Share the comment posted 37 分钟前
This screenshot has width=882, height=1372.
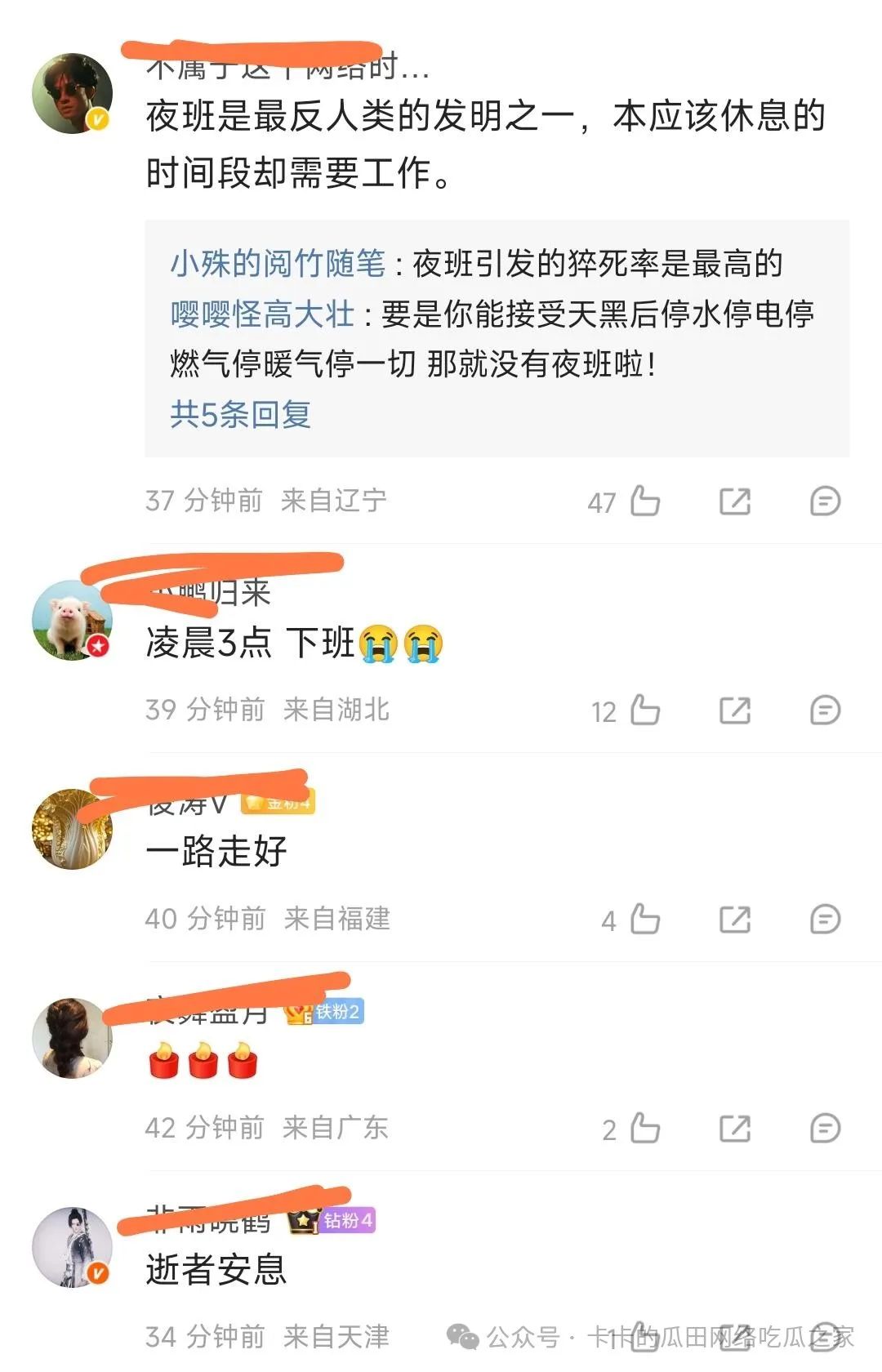pos(734,501)
